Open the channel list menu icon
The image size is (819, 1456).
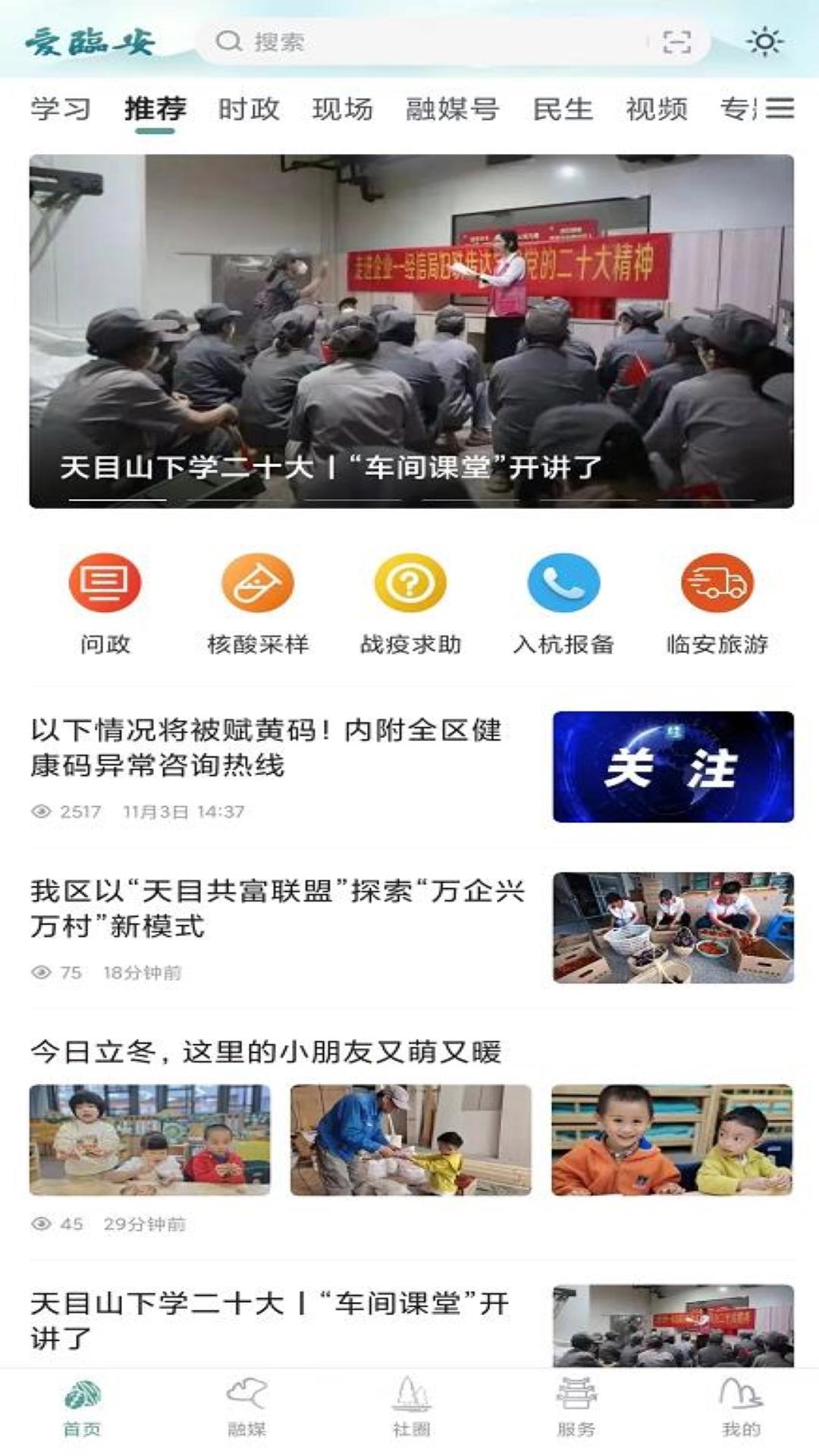point(780,108)
